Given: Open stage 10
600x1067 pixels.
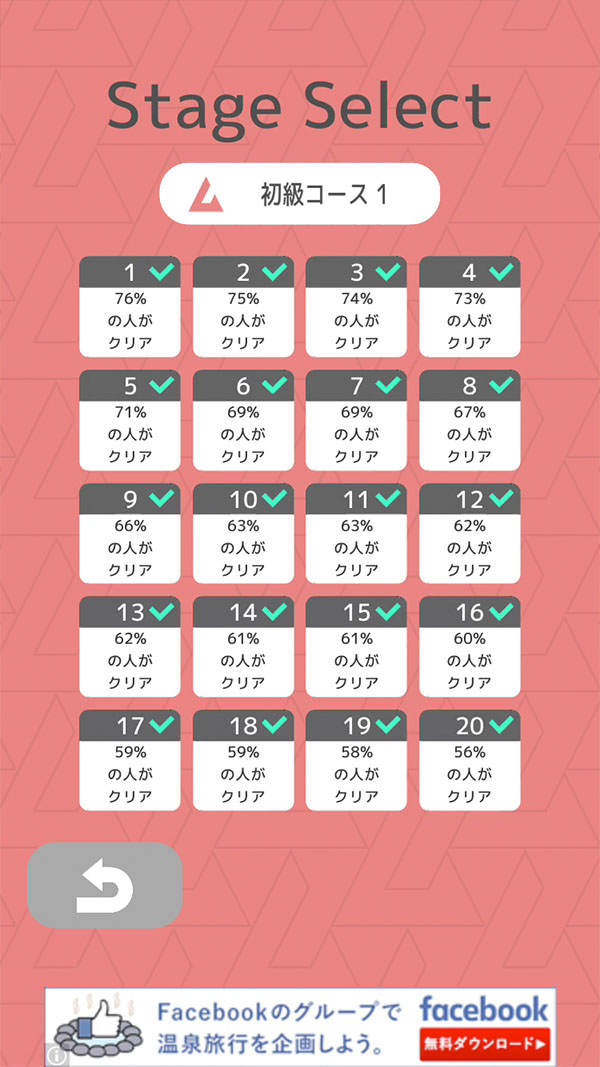Looking at the screenshot, I should [x=243, y=534].
